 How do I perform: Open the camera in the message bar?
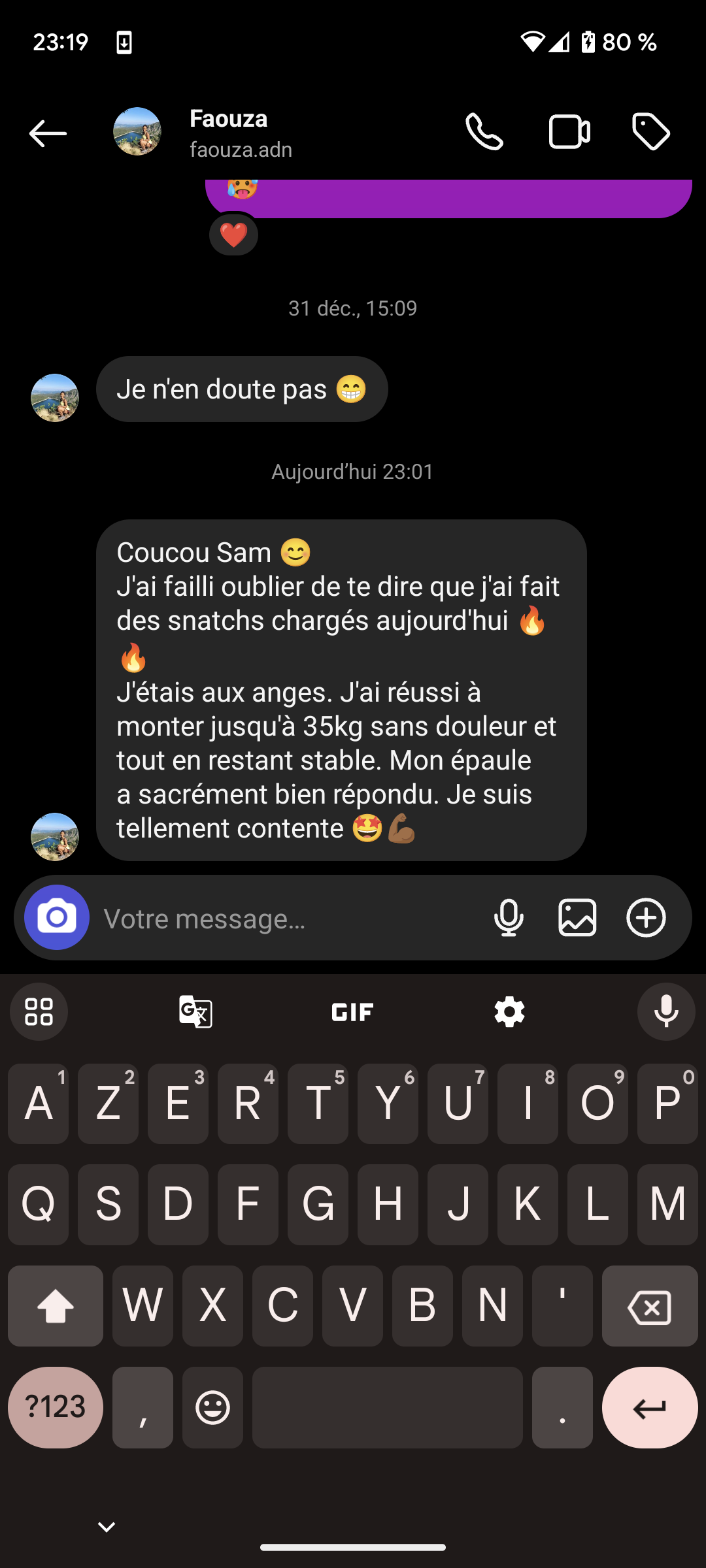pos(57,917)
